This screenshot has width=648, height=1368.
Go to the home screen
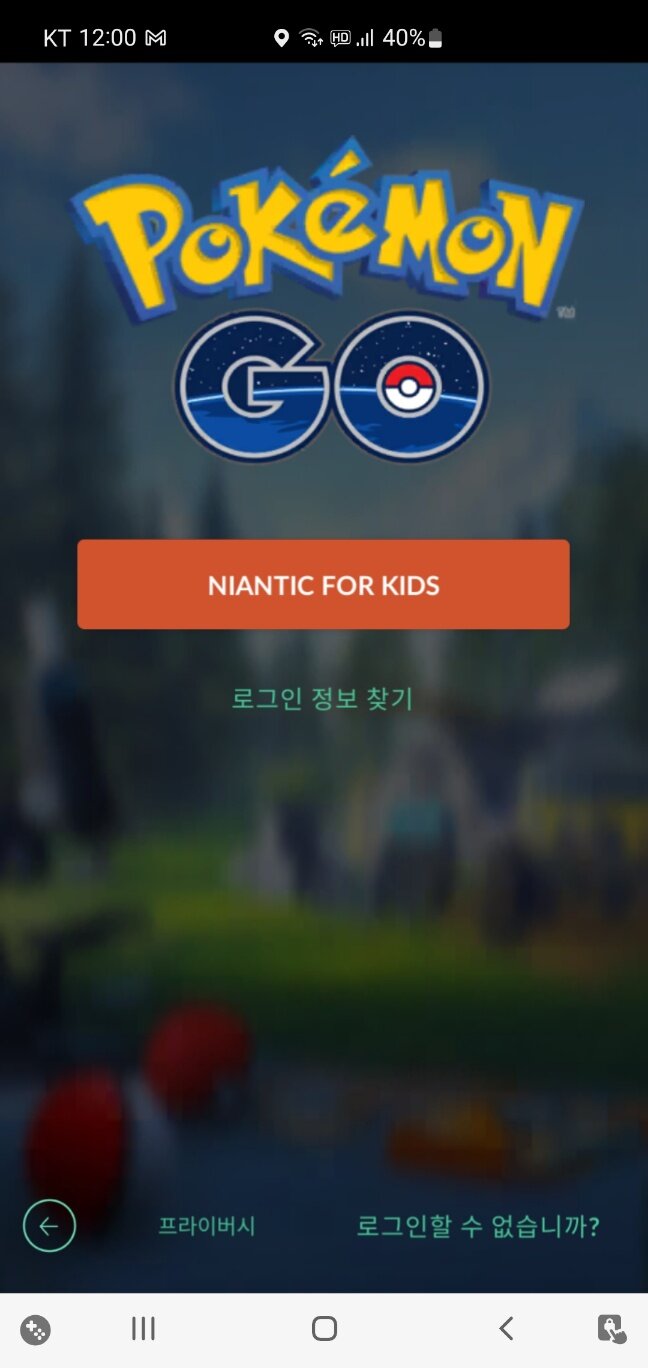pos(324,1329)
